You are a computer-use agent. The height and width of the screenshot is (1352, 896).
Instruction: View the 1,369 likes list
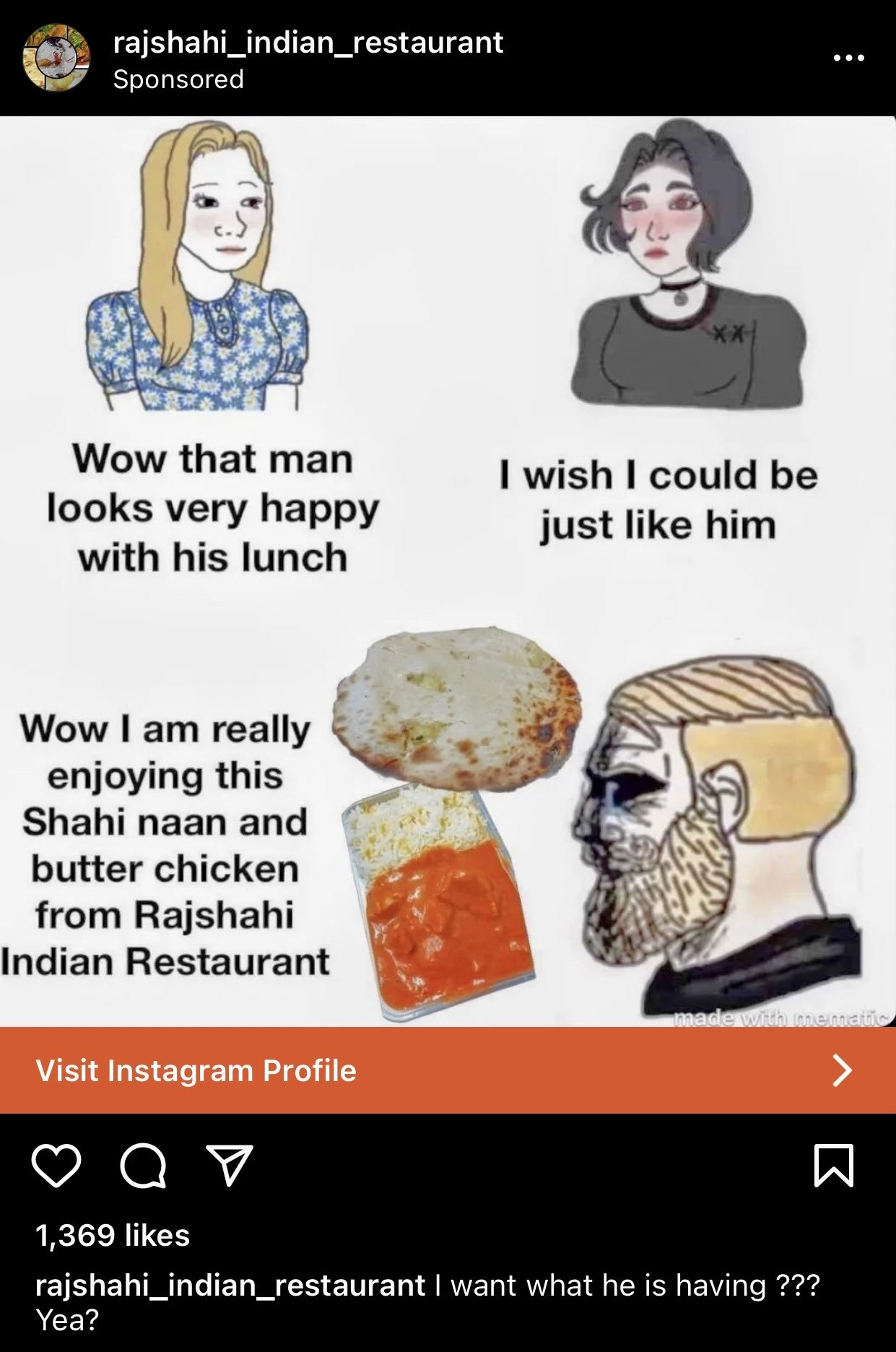tap(113, 1236)
